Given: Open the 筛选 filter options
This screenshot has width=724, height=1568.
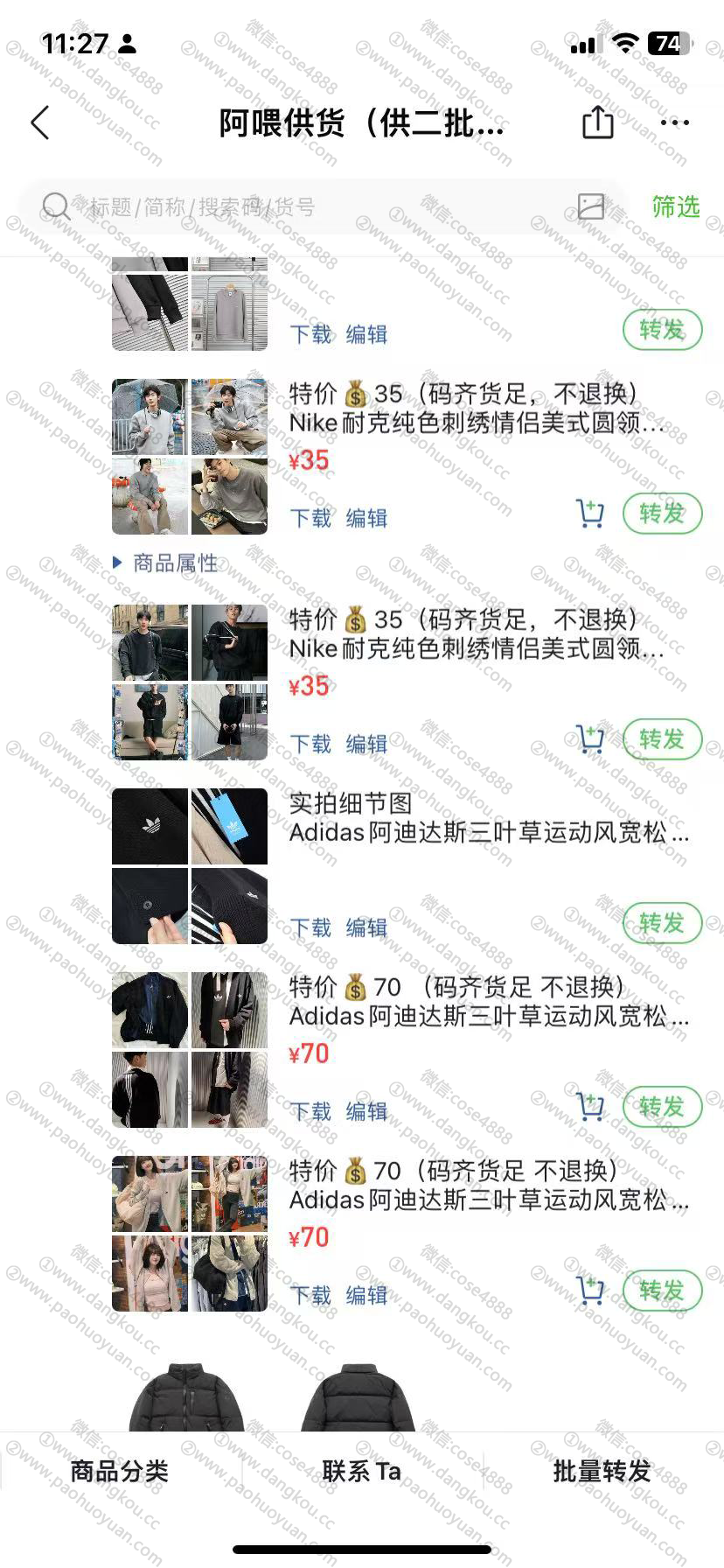Looking at the screenshot, I should (675, 206).
